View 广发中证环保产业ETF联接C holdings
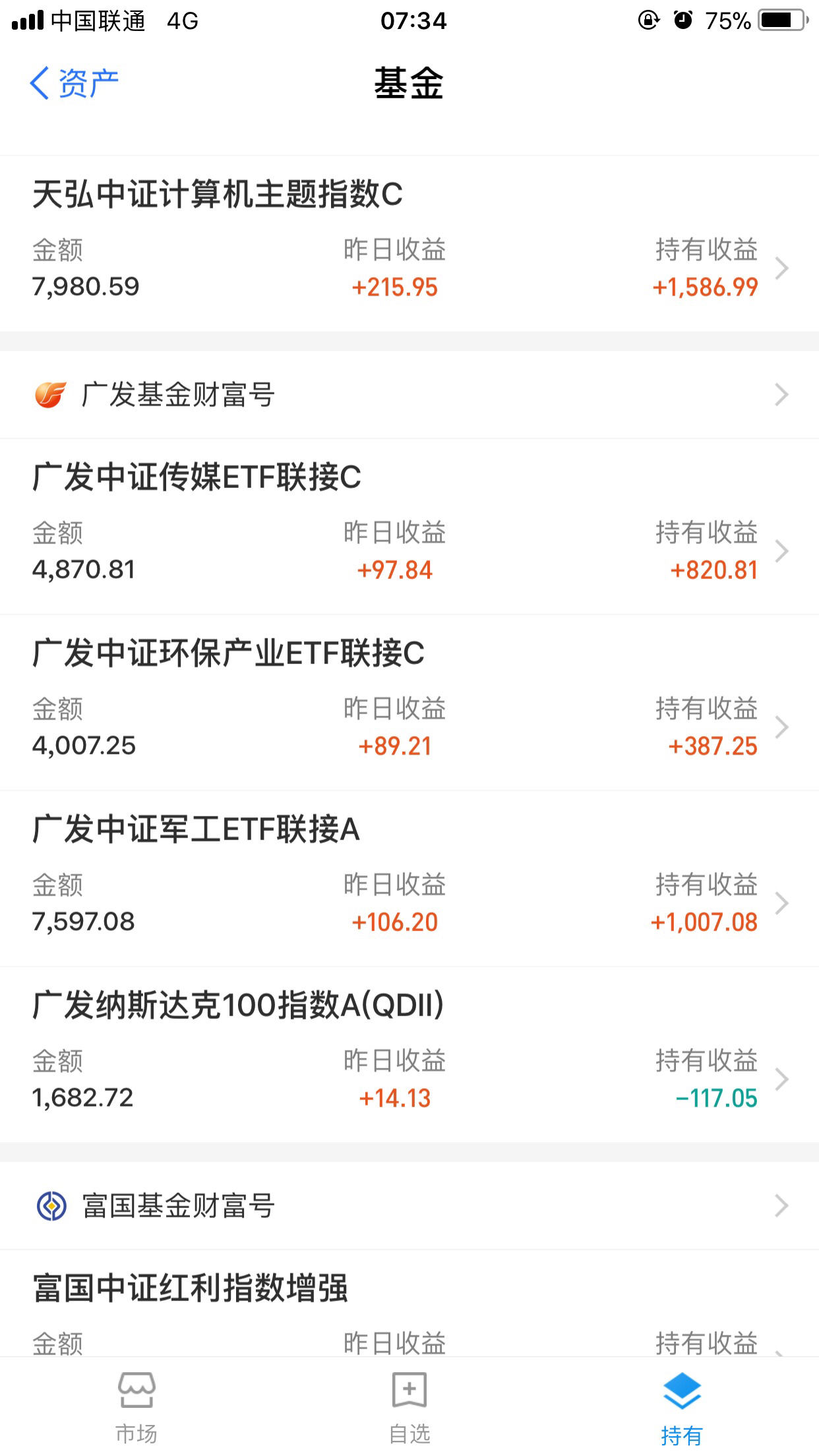 click(x=409, y=703)
